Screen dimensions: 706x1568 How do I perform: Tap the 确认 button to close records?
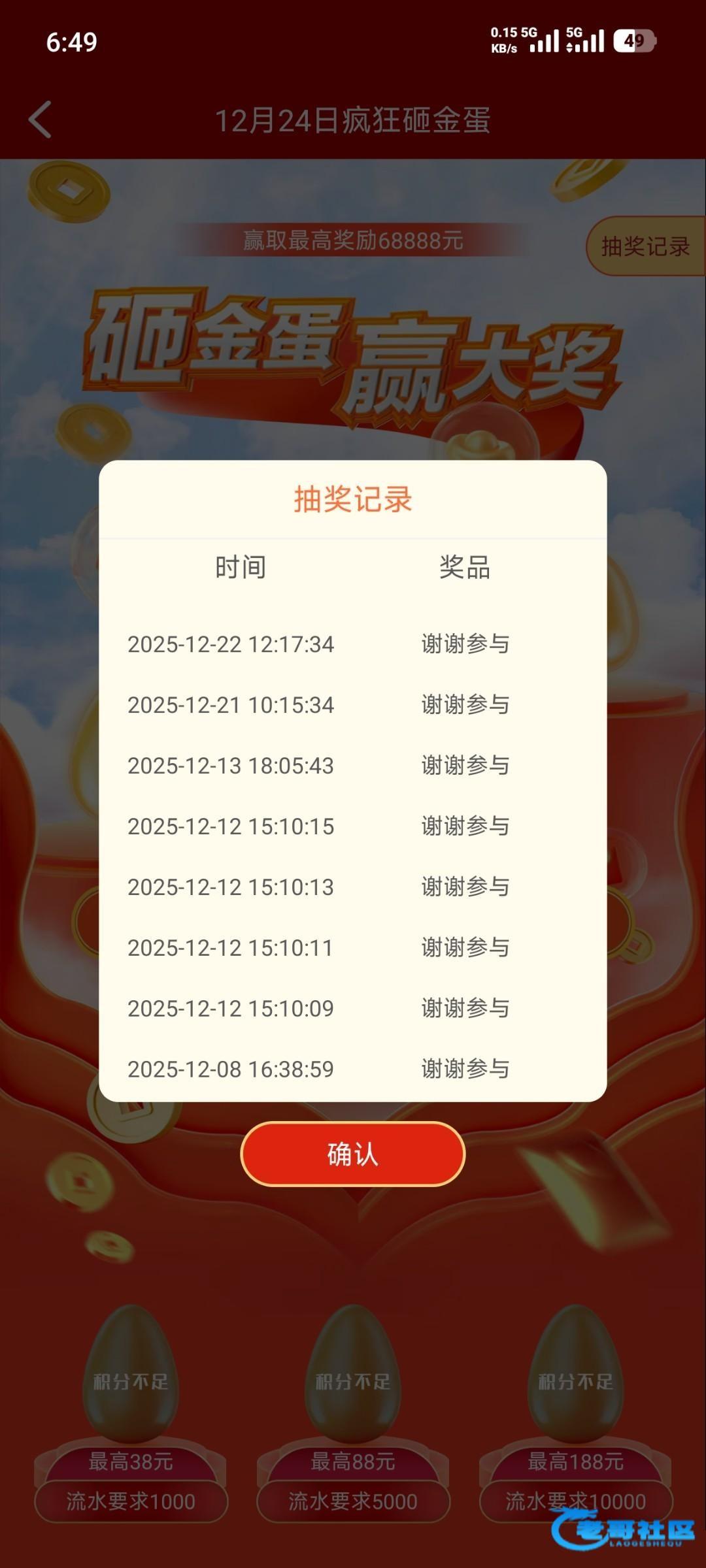(352, 1154)
